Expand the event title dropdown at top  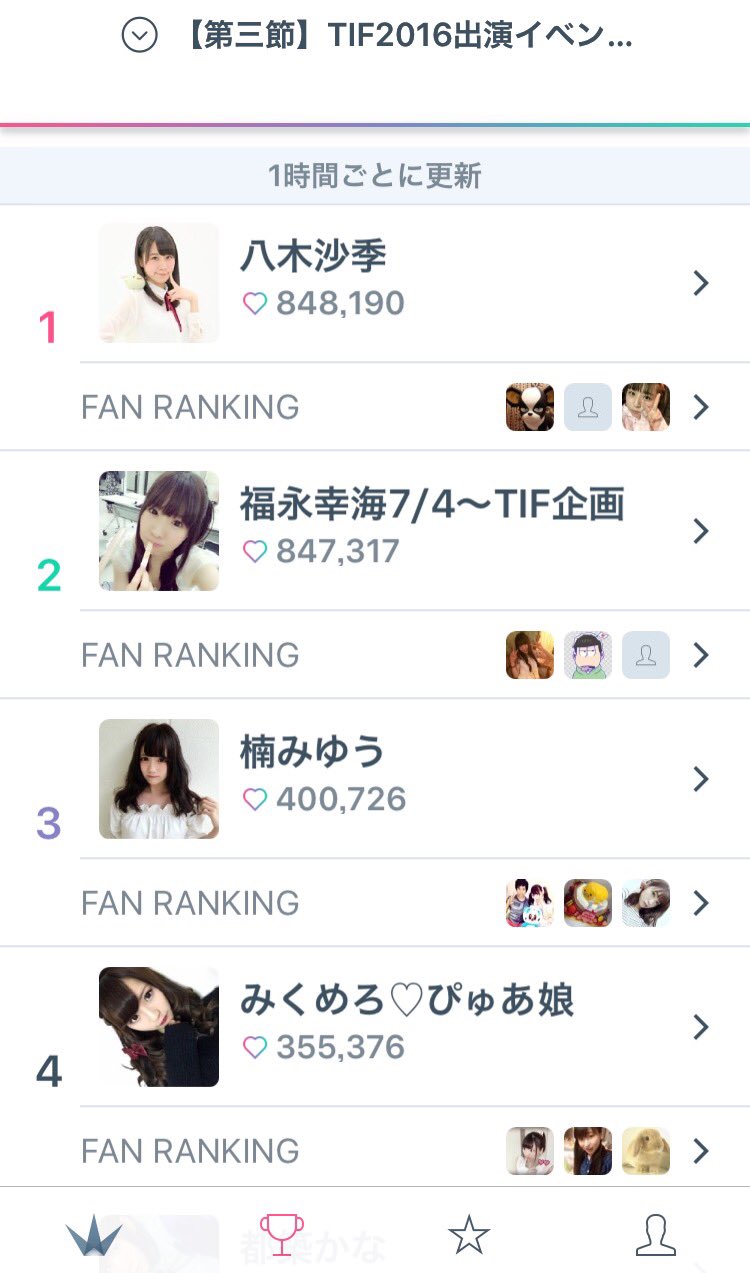pos(139,36)
